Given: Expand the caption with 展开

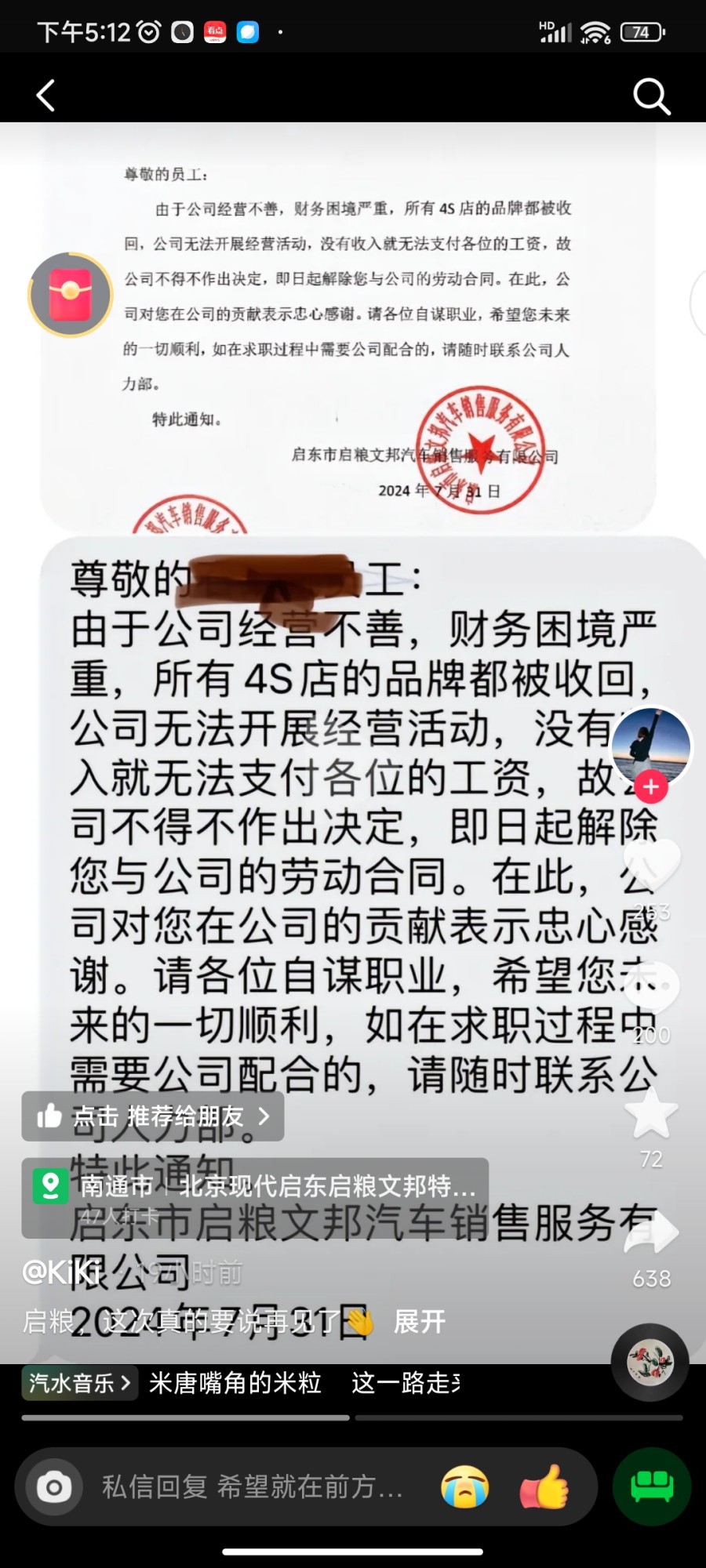Looking at the screenshot, I should pos(419,1322).
